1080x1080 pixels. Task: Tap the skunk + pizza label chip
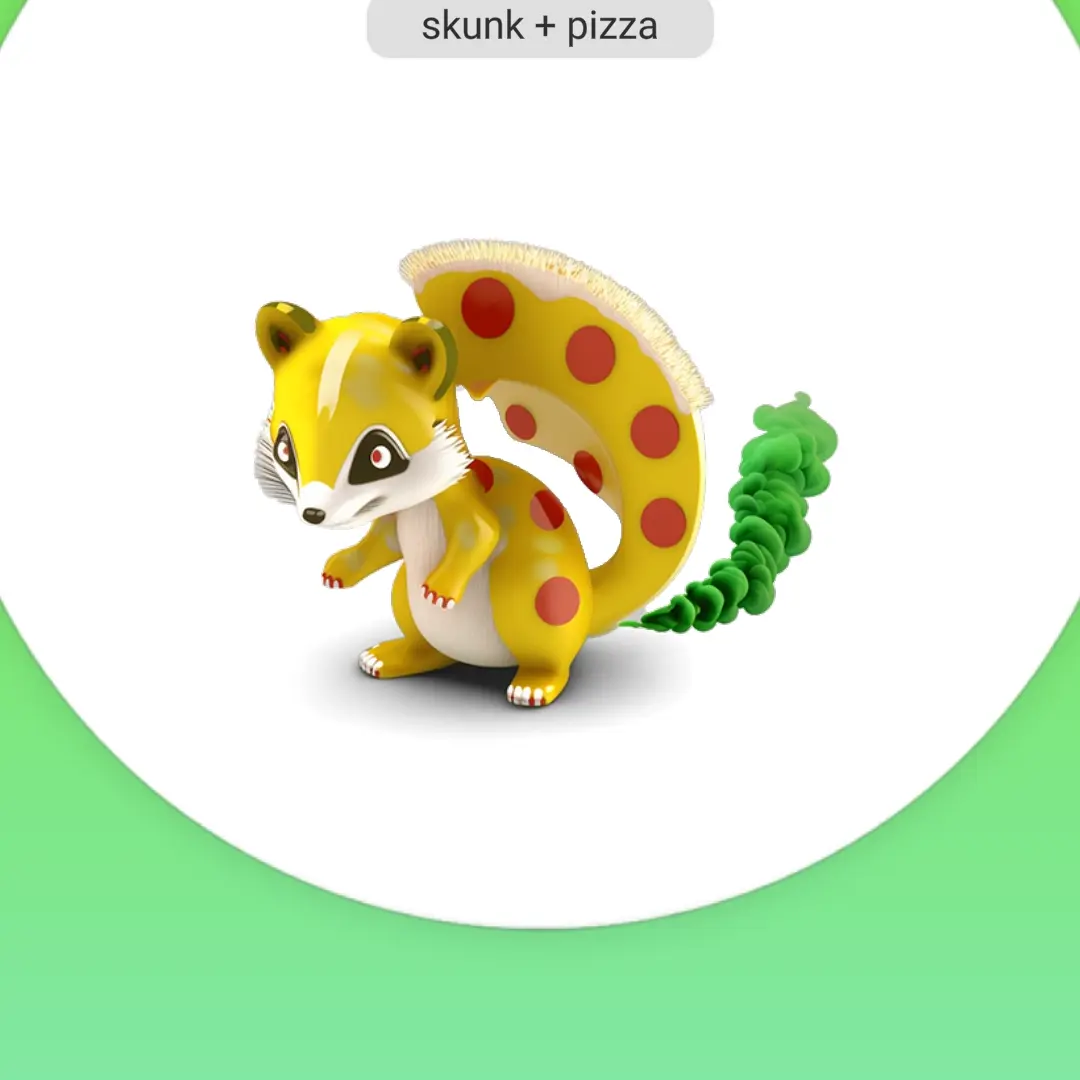coord(540,27)
